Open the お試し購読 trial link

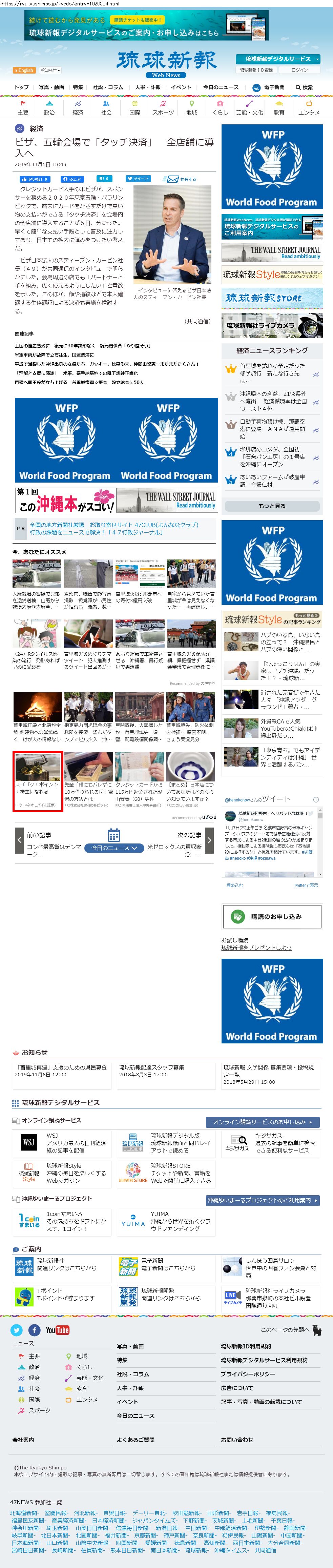click(x=235, y=940)
